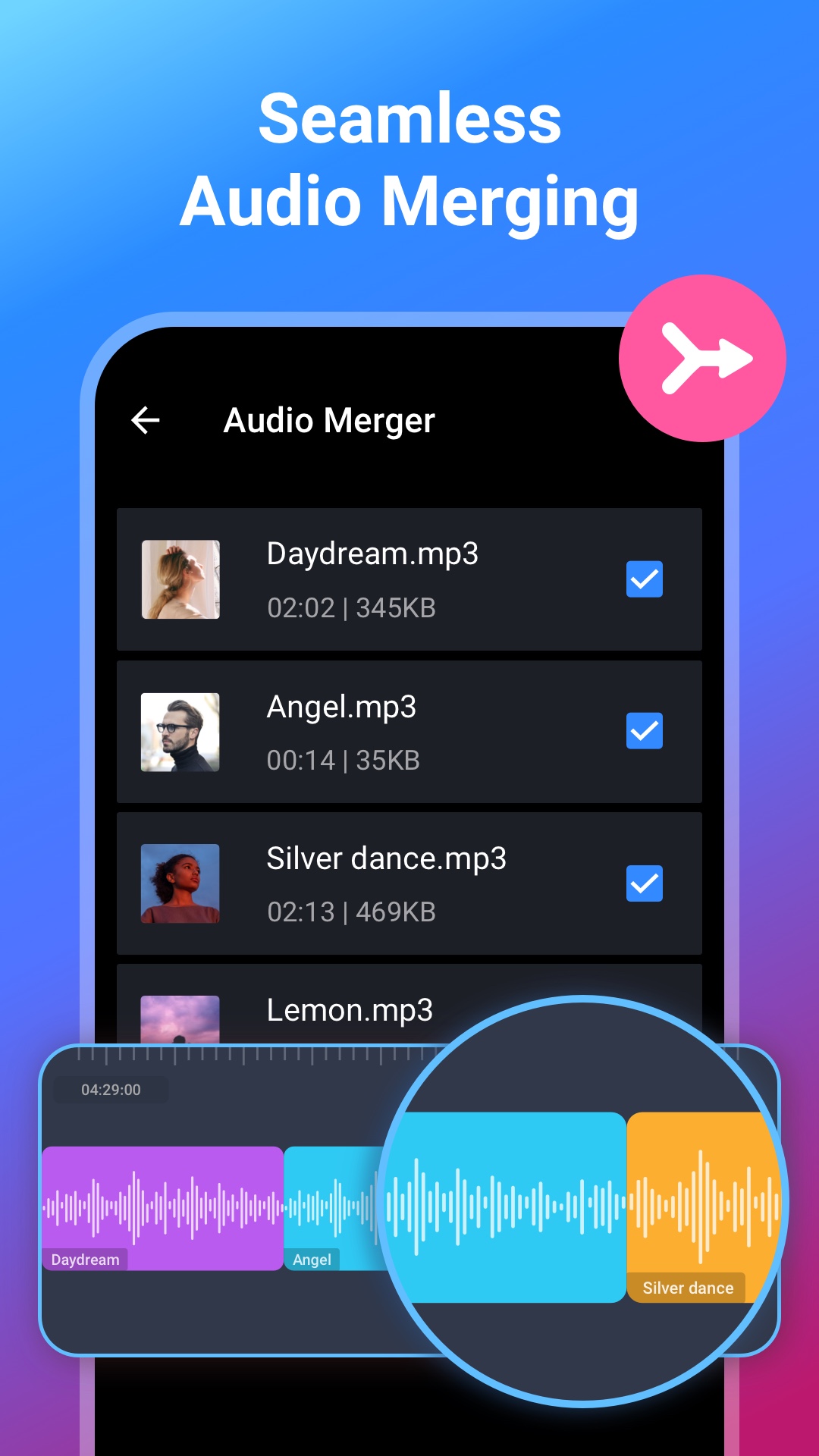
Task: Click the Angel.mp3 cover image
Action: click(x=180, y=732)
